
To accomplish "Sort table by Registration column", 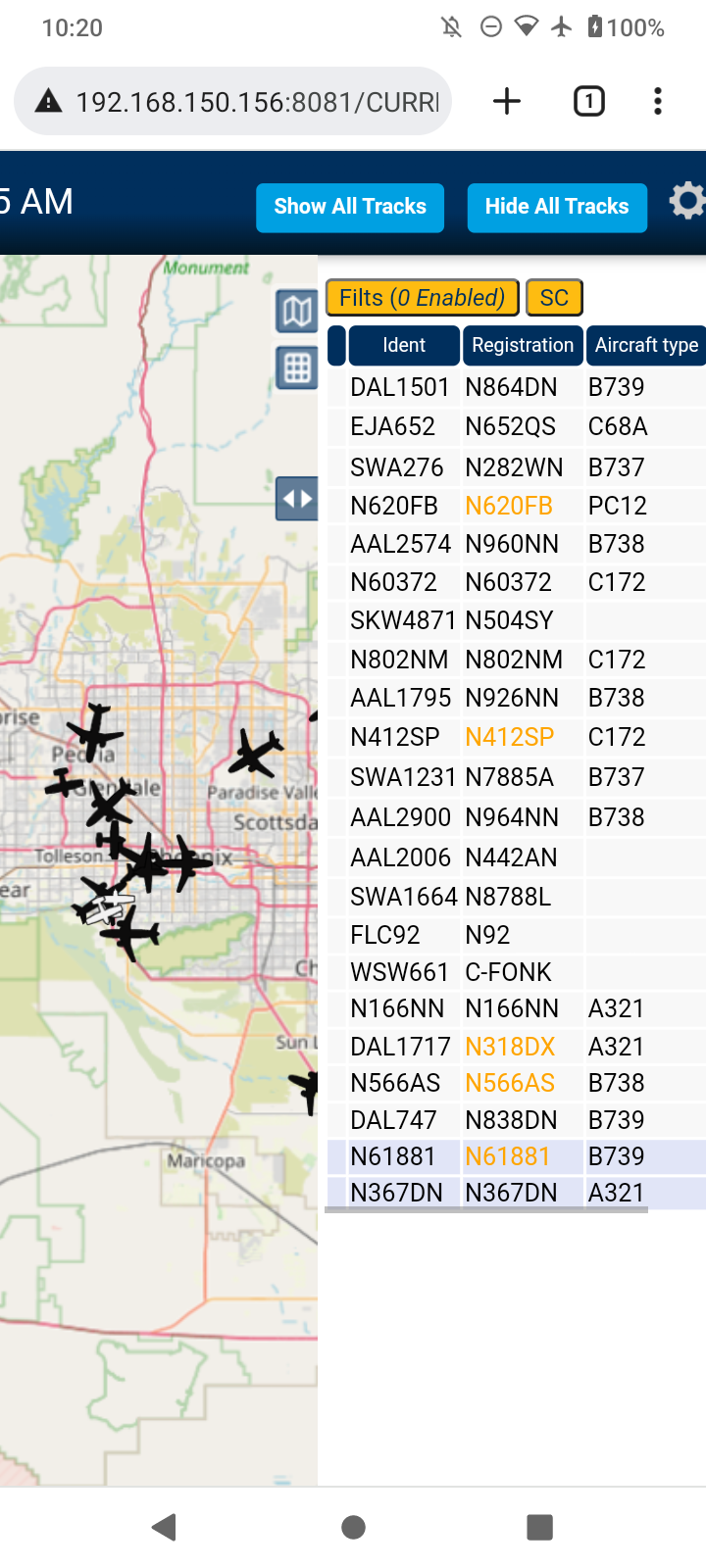I will 523,345.
